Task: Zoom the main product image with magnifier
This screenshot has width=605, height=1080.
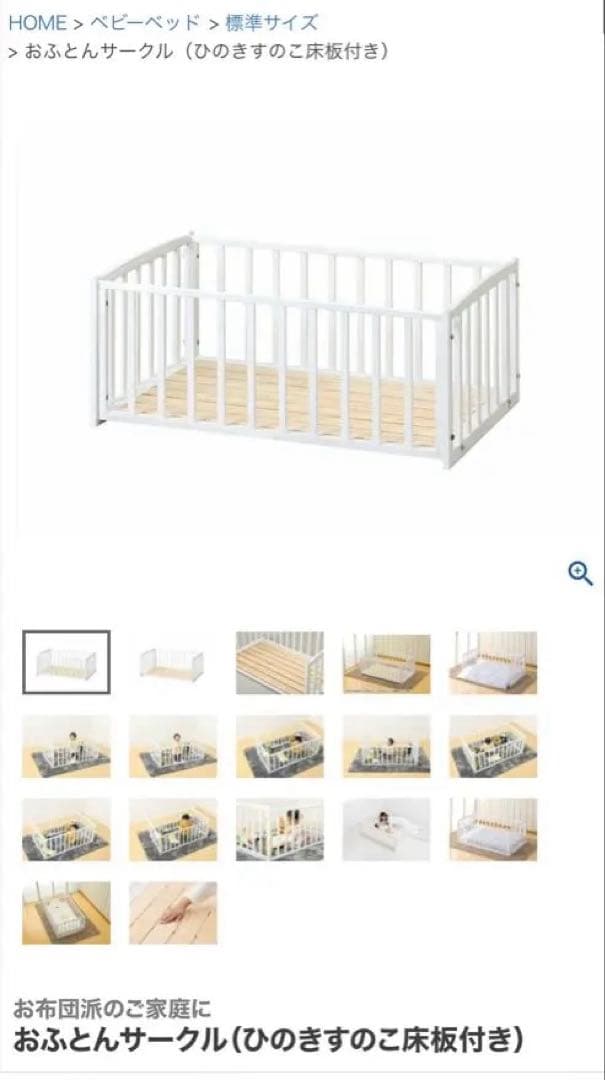Action: point(580,573)
